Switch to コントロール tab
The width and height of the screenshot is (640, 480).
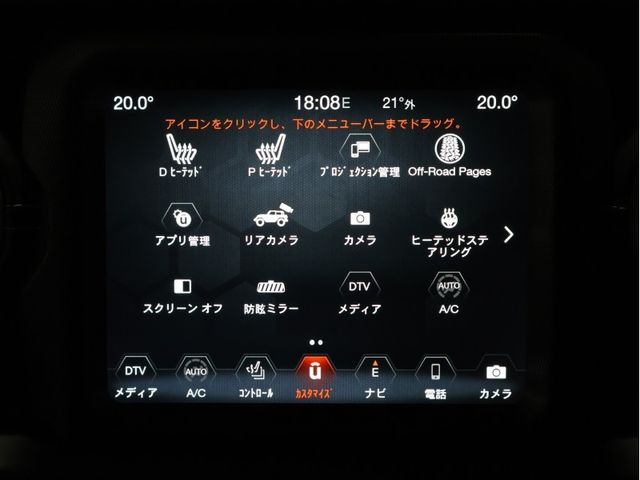(256, 377)
